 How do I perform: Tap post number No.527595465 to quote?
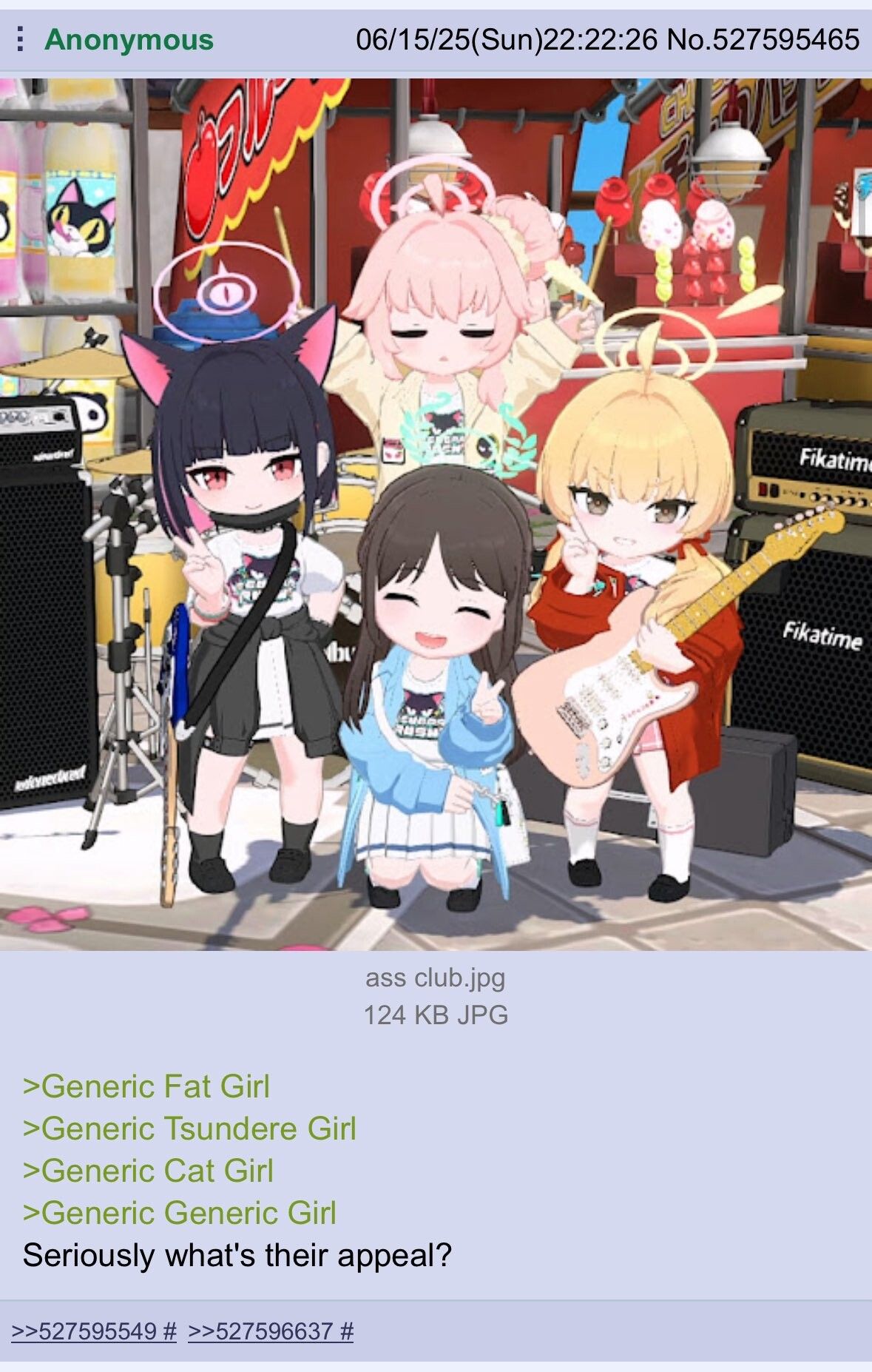coord(763,39)
